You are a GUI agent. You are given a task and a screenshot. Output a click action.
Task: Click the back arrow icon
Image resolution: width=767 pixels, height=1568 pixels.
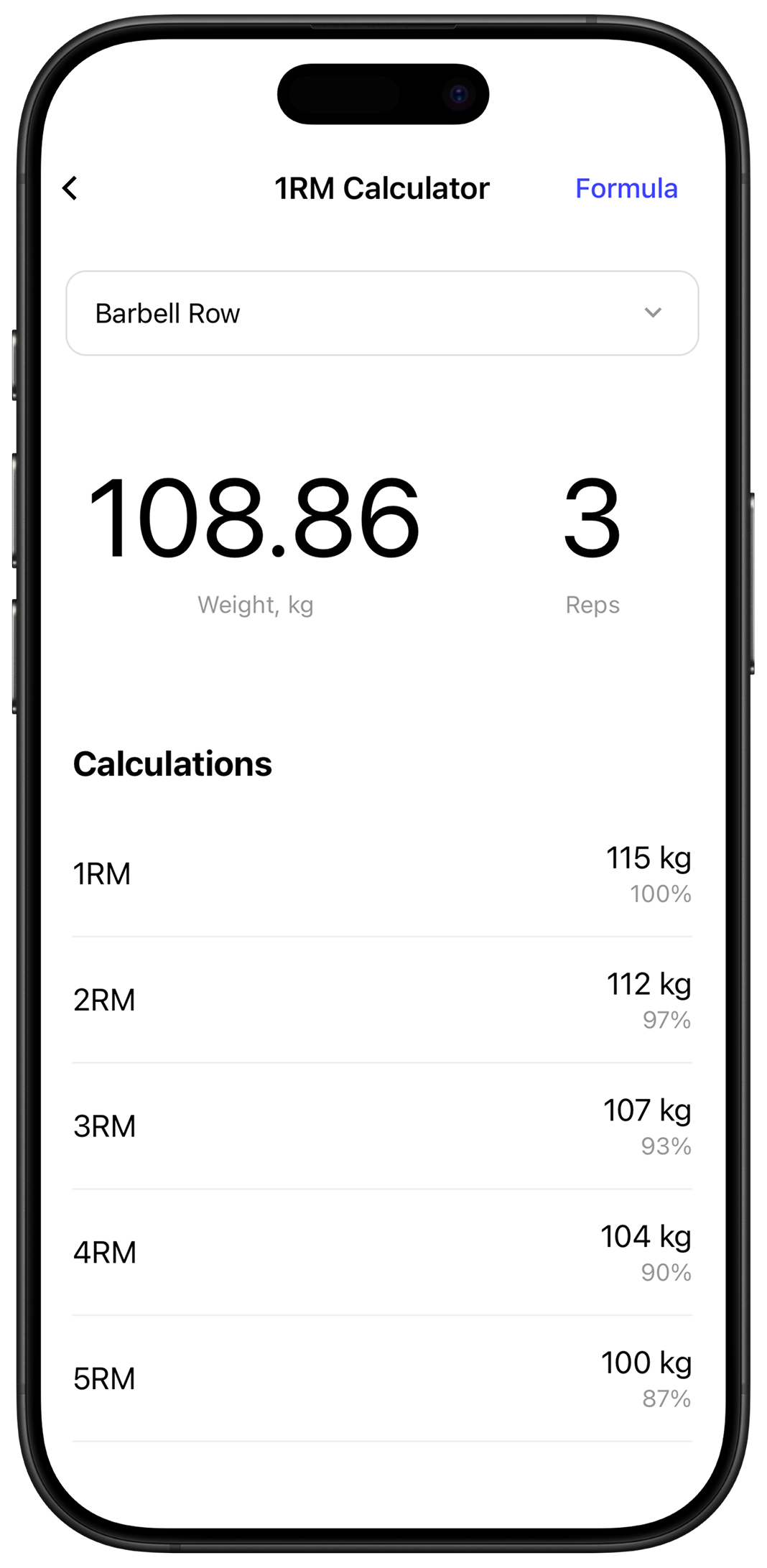[x=70, y=188]
